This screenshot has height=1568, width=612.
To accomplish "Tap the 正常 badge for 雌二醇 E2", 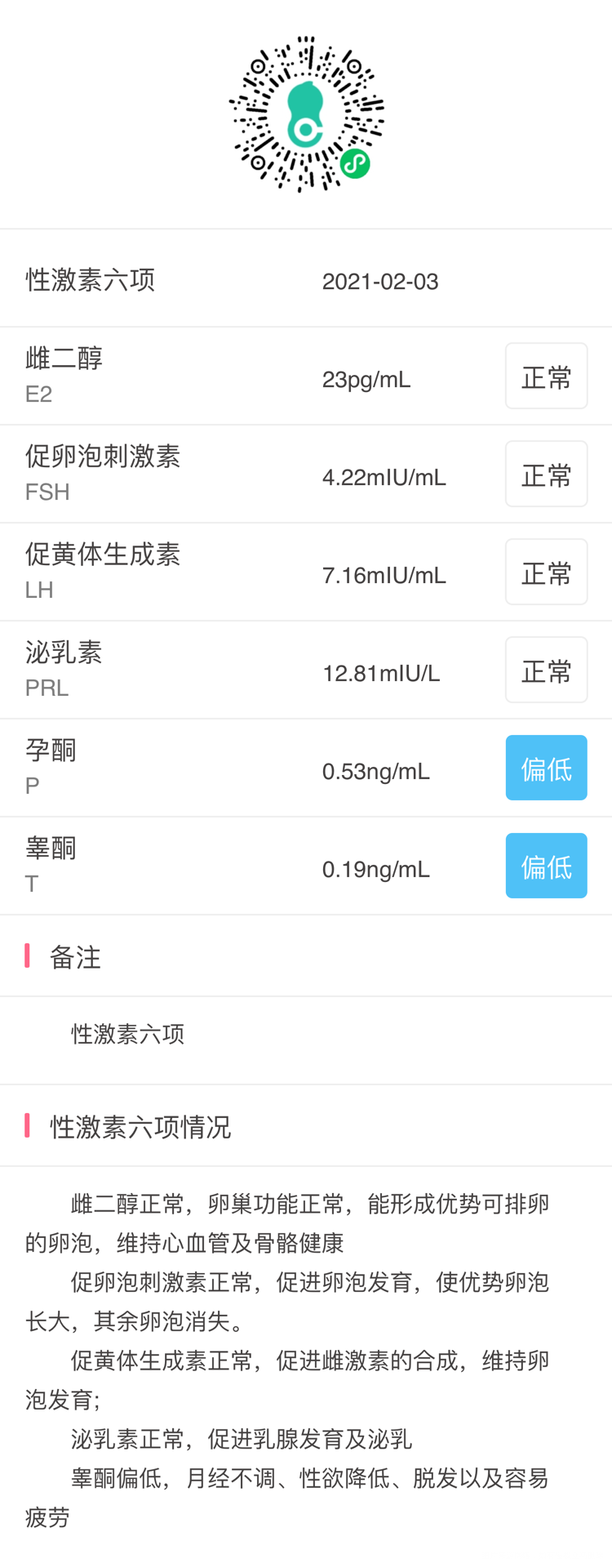I will [x=546, y=376].
